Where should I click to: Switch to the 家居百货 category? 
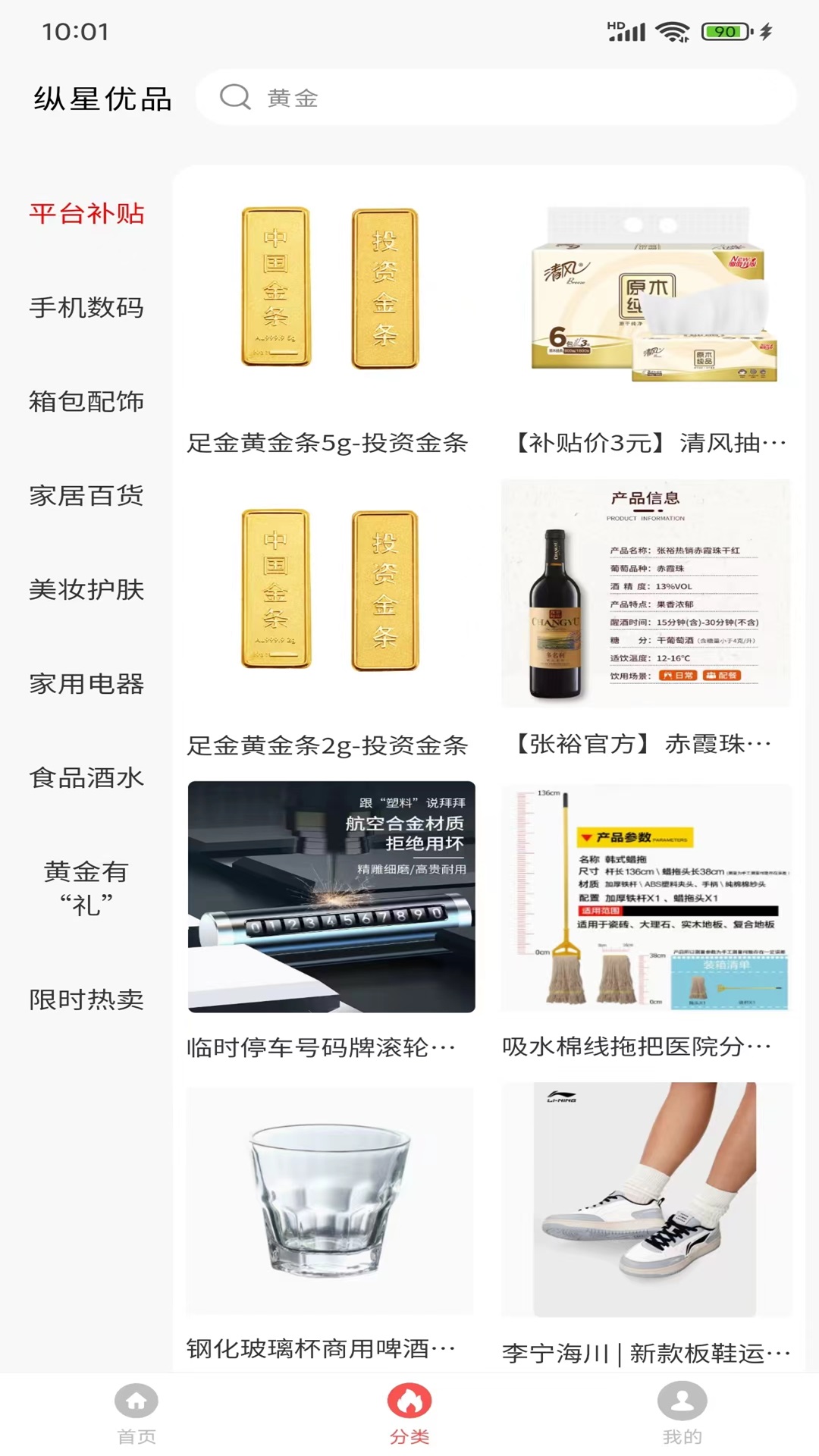point(86,496)
